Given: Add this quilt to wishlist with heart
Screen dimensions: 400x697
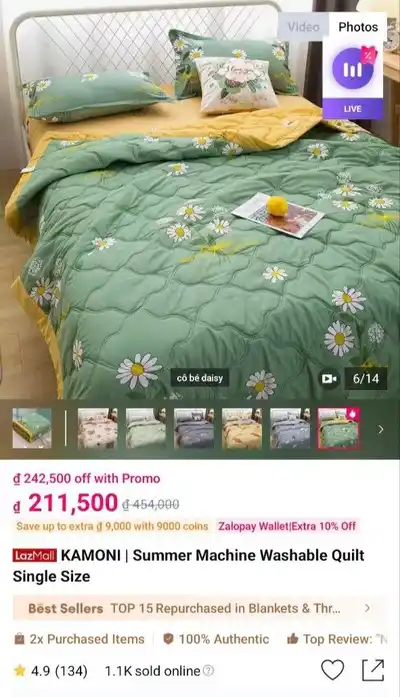Looking at the screenshot, I should coord(332,669).
